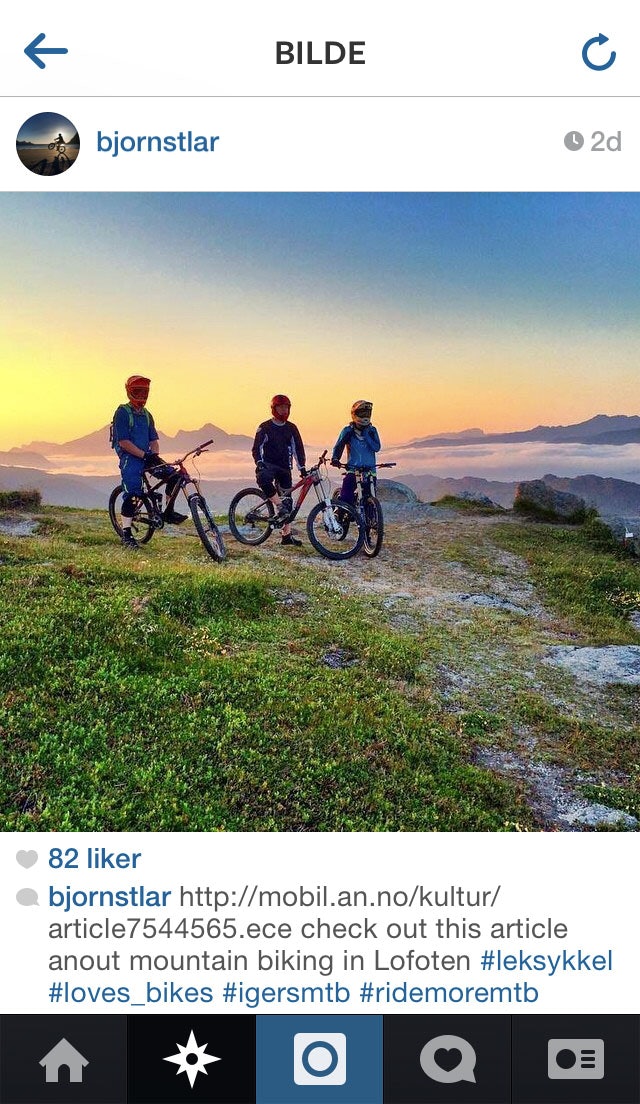View the 82 likes list
The height and width of the screenshot is (1104, 640).
pos(94,859)
